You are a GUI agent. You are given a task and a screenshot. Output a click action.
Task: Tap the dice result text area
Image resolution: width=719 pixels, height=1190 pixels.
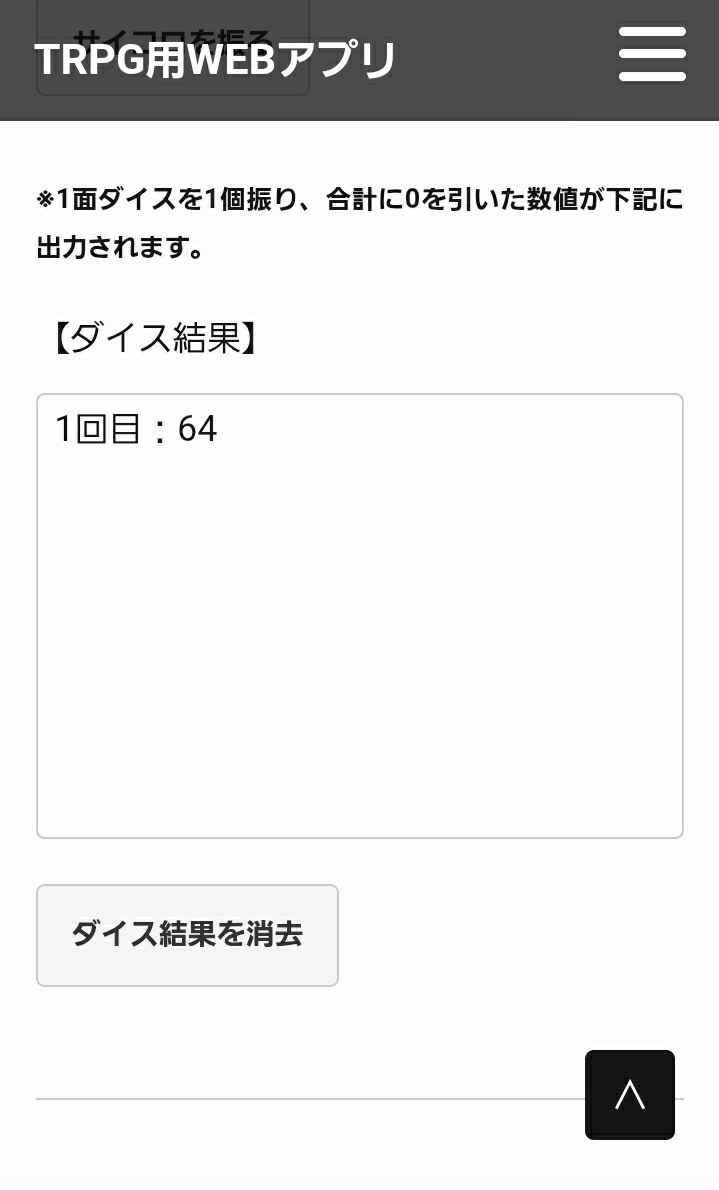tap(360, 615)
